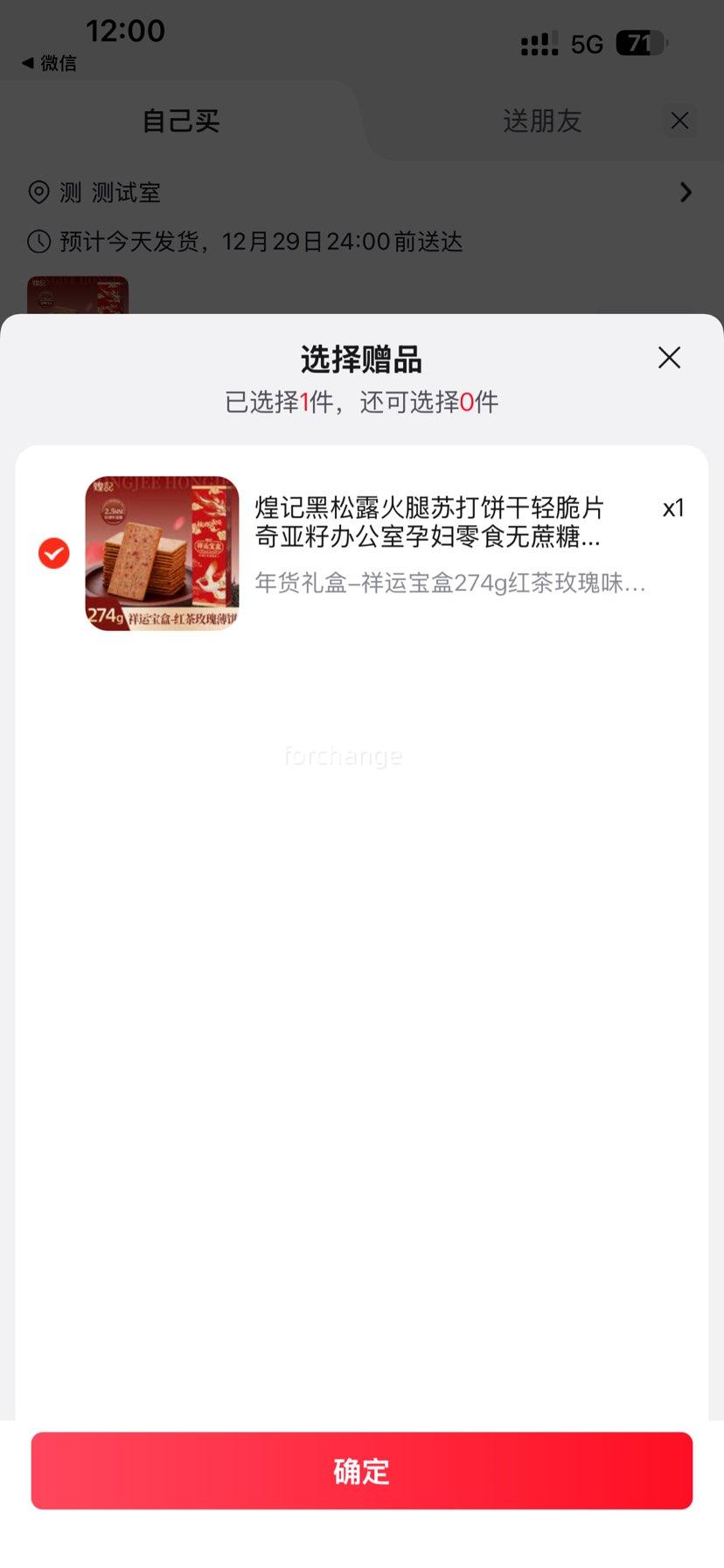Close the 选择赠品 gift picker popup
Viewport: 724px width, 1568px height.
(668, 358)
